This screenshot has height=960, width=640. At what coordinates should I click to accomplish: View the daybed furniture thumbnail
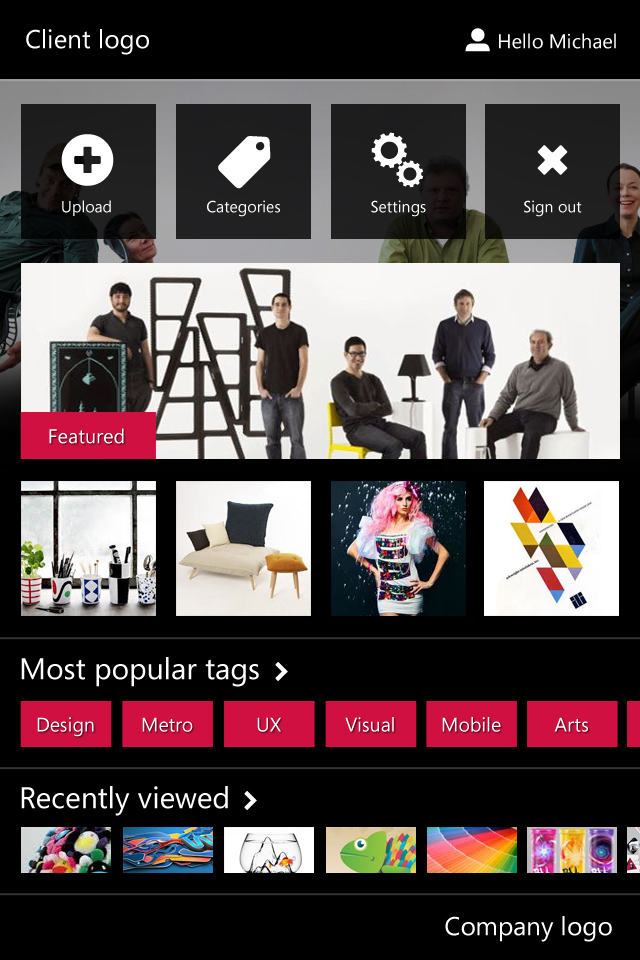[x=243, y=548]
